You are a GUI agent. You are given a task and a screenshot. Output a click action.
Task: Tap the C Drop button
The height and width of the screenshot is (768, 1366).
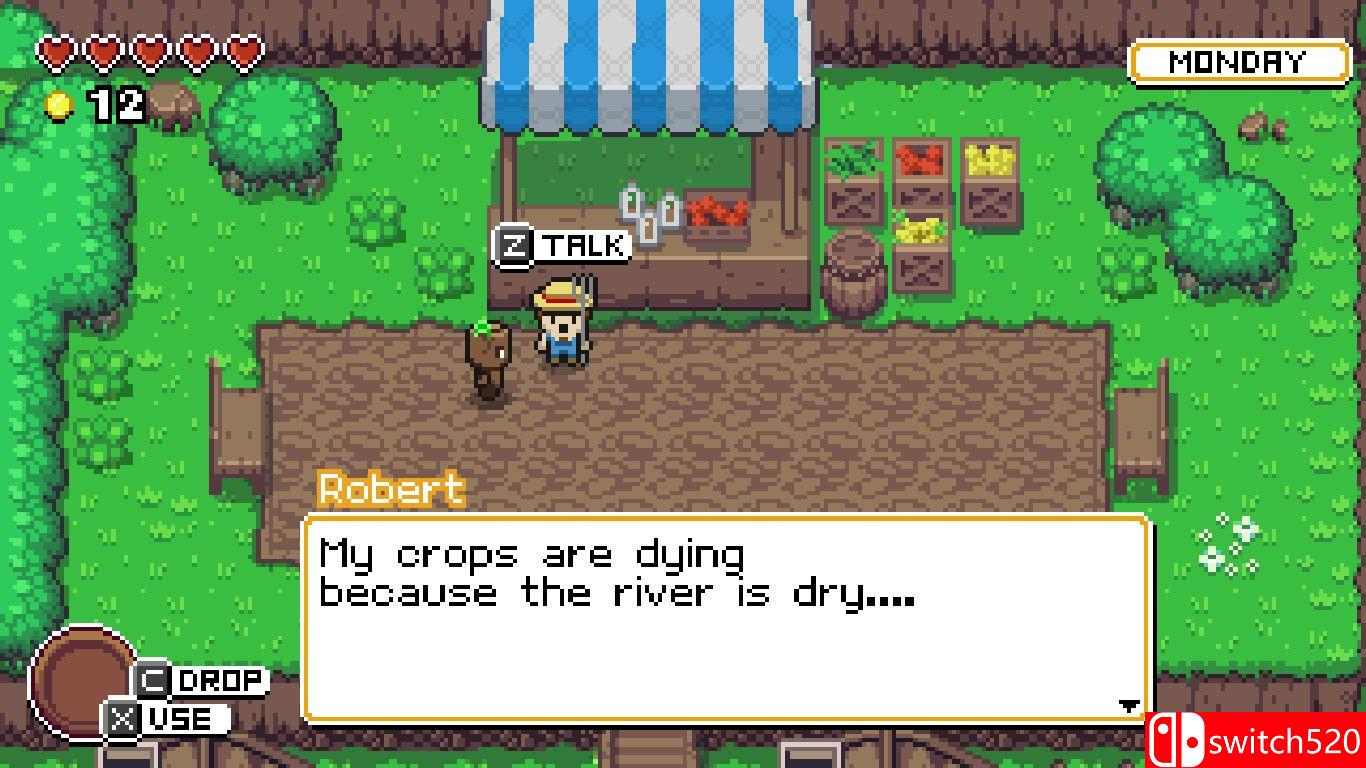[200, 681]
